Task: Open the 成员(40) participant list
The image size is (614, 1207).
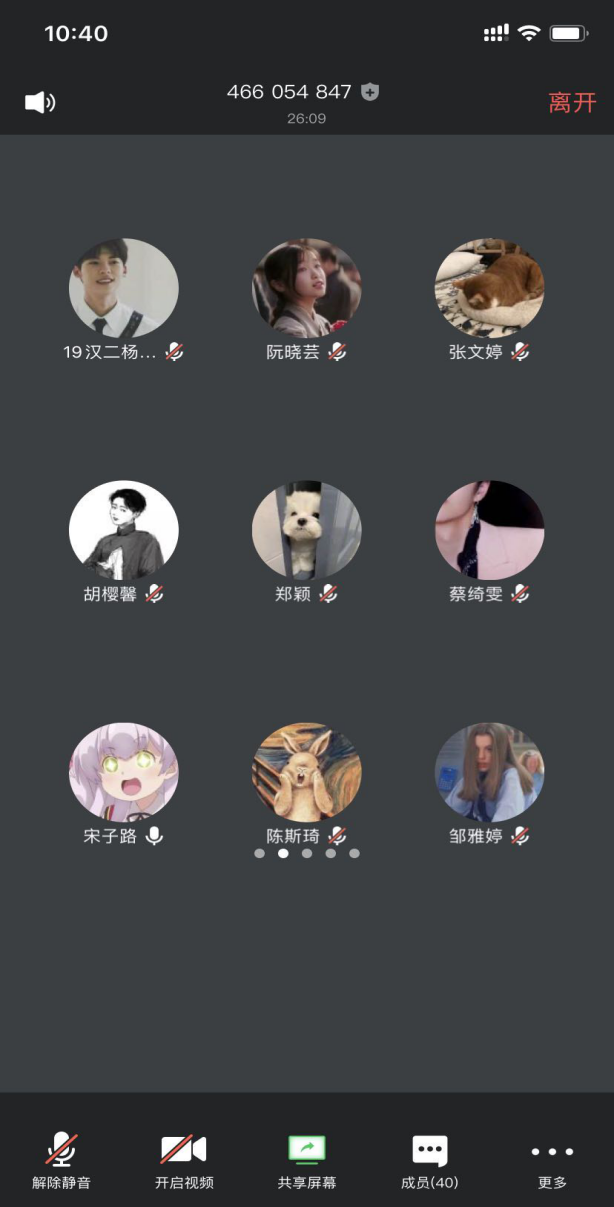Action: [x=429, y=1160]
